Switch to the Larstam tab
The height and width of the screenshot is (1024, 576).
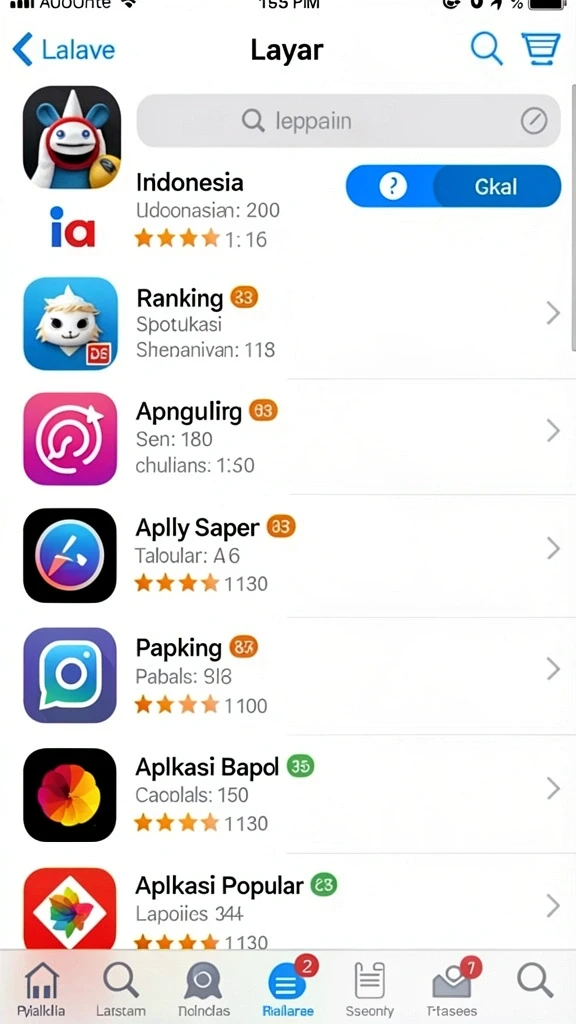coord(120,989)
